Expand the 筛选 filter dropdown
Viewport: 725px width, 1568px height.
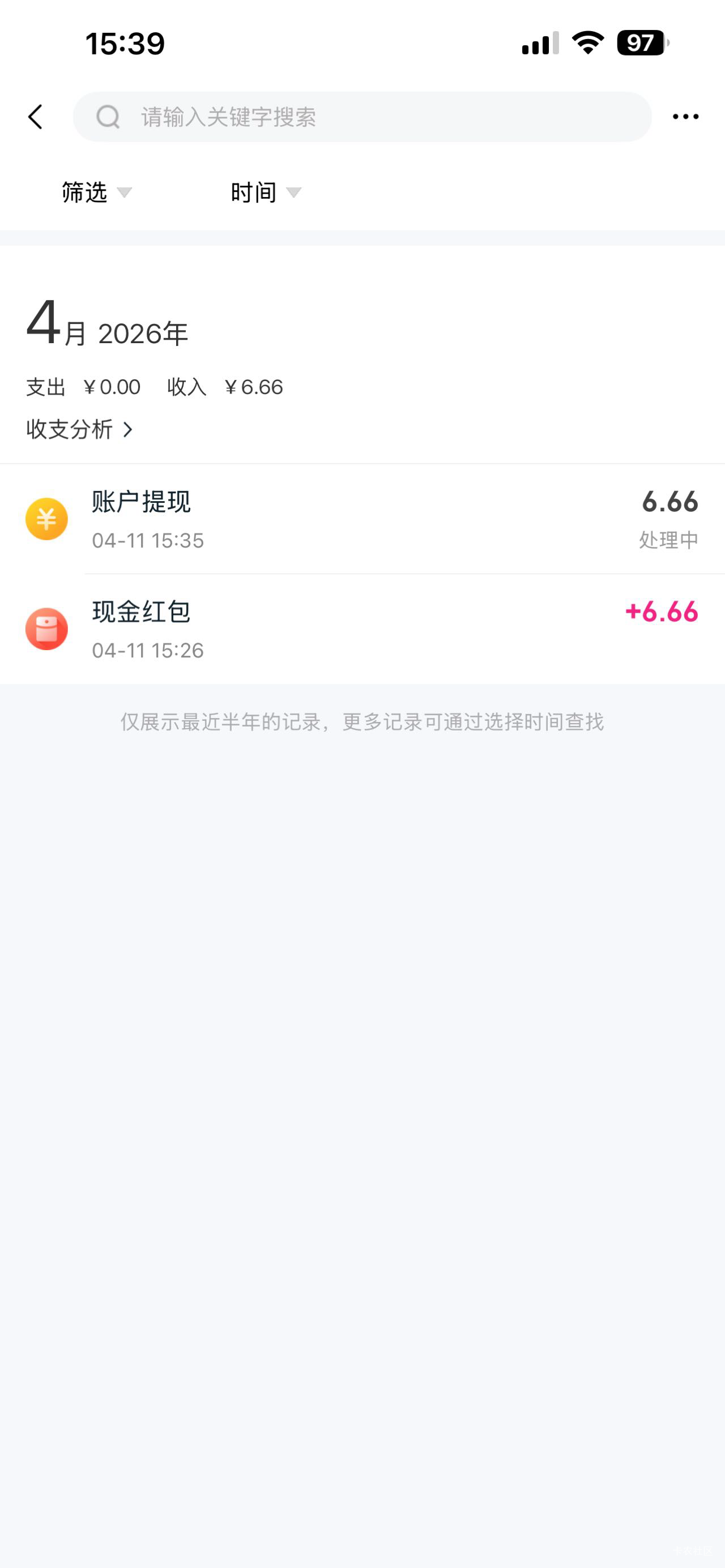tap(96, 193)
